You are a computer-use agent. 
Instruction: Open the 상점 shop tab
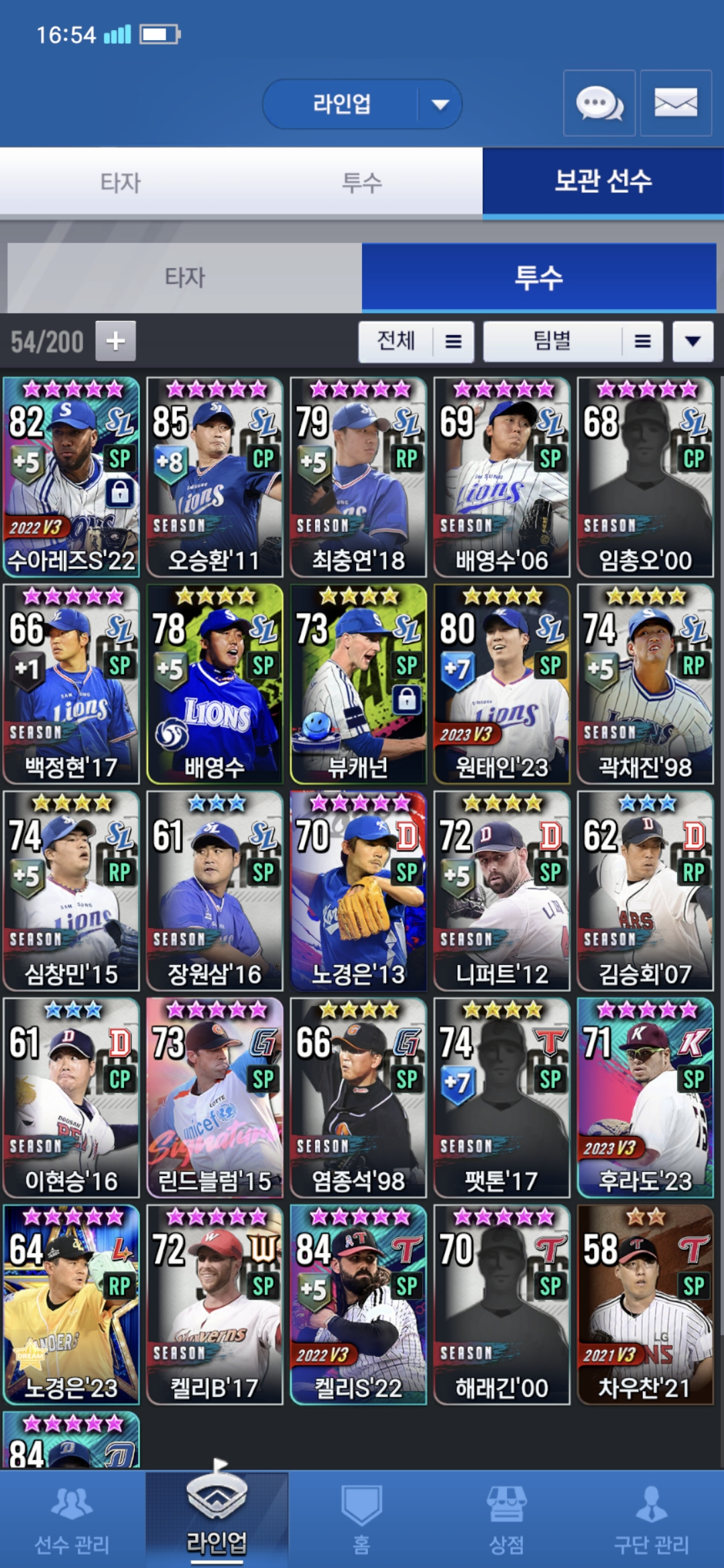506,1521
